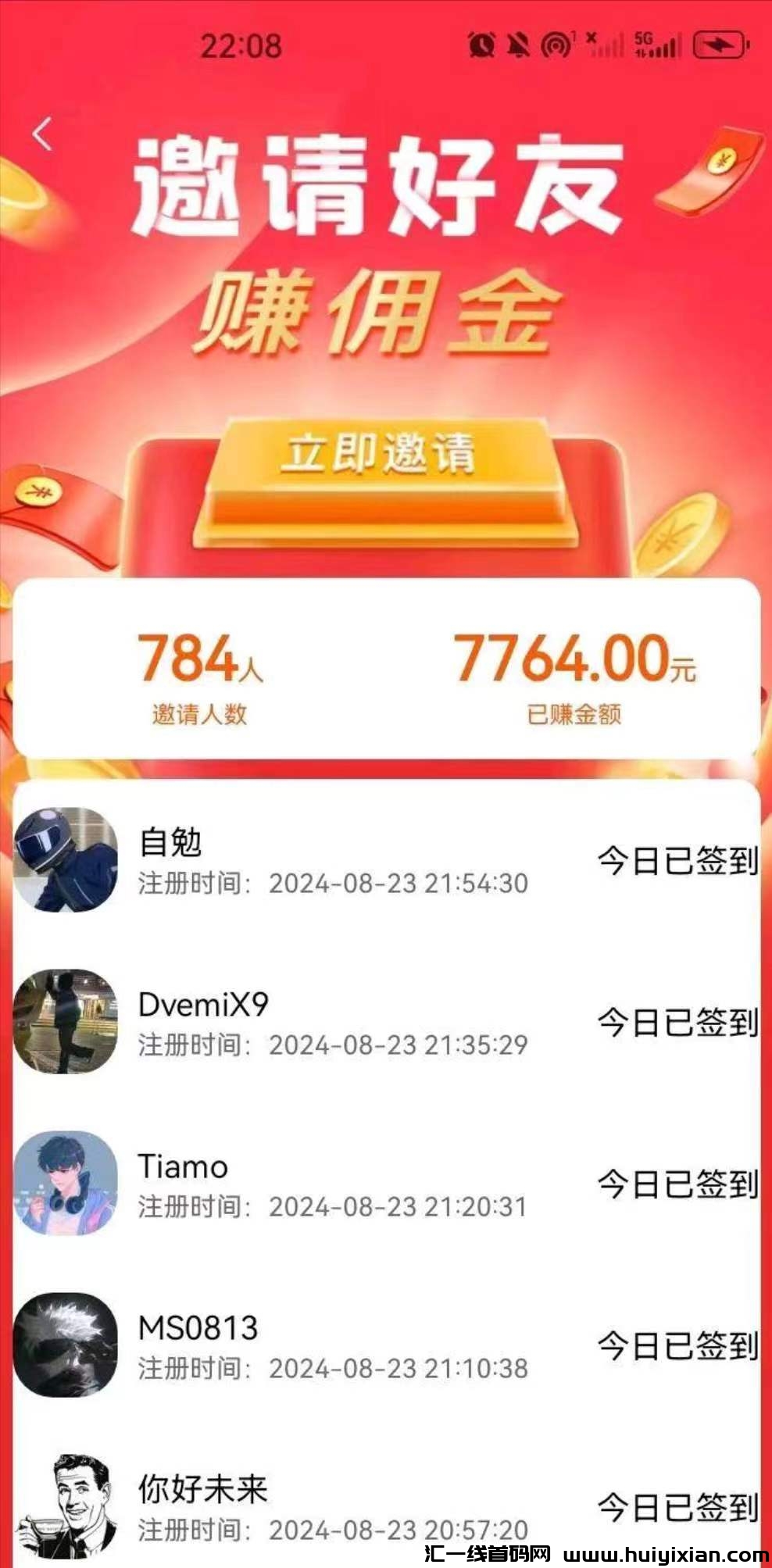The height and width of the screenshot is (1568, 772).
Task: Tap the personal hotspot status icon
Action: [x=556, y=44]
